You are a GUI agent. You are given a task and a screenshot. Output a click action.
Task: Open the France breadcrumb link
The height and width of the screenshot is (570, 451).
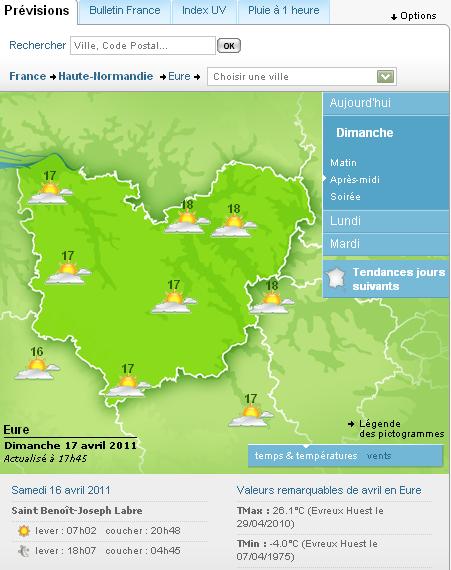point(28,76)
